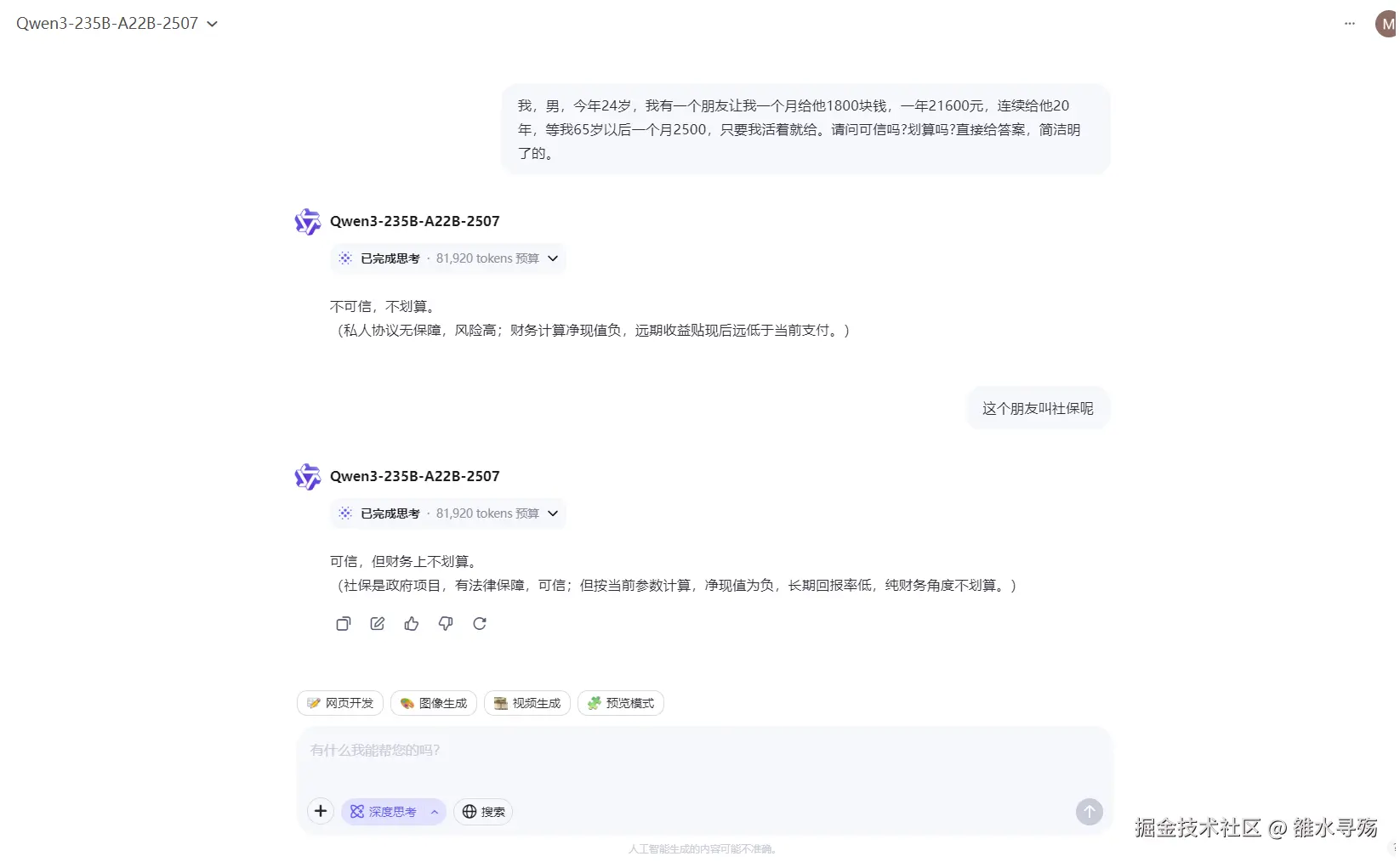Choose the 图像生成 chip

(x=434, y=703)
